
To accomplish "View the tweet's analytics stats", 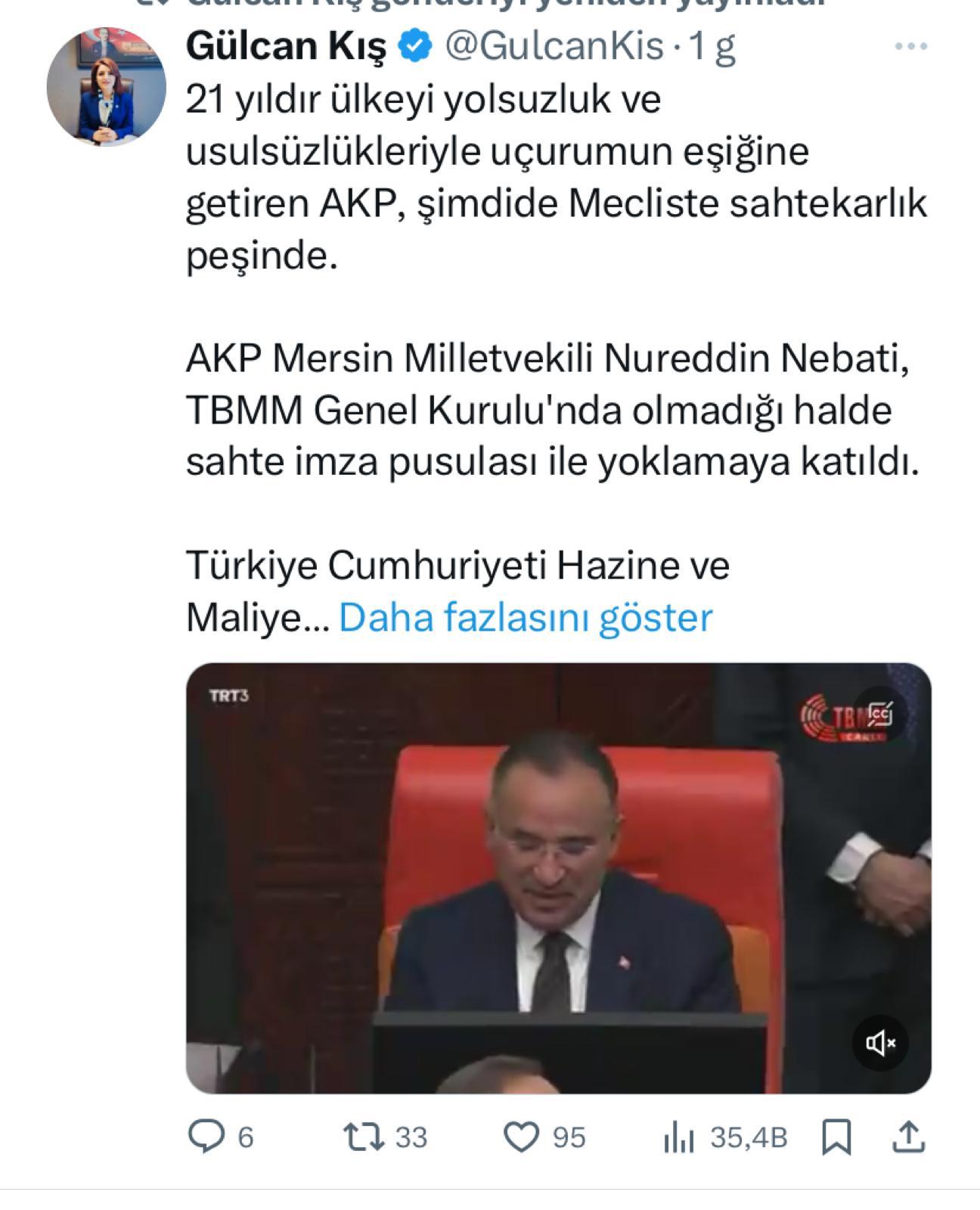I will point(680,1137).
